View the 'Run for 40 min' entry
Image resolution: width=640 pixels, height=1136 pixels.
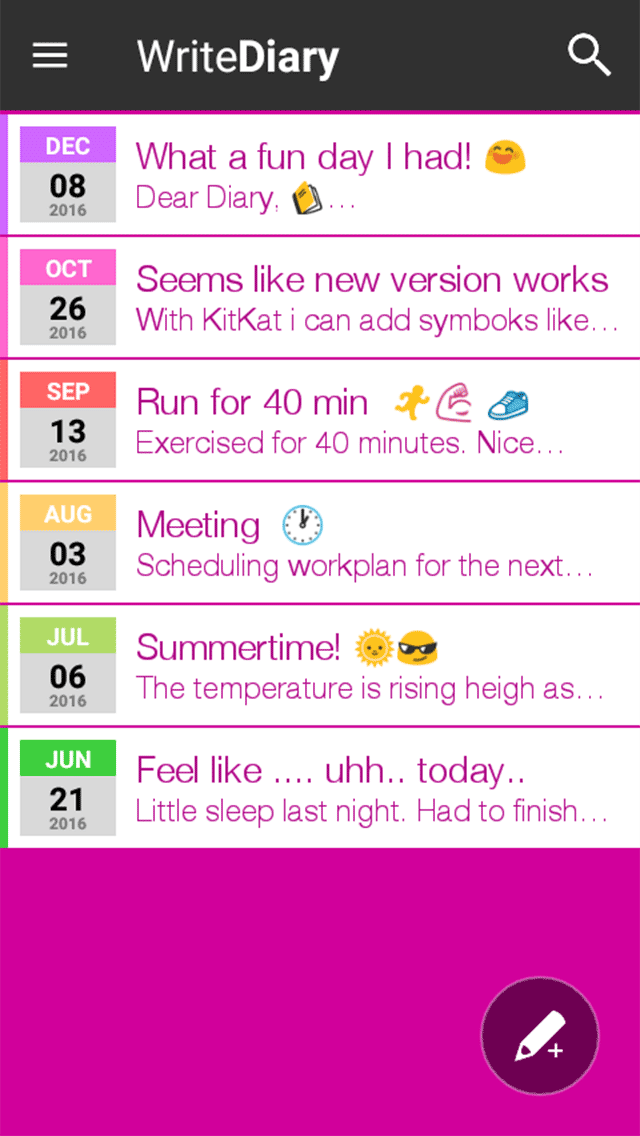320,419
